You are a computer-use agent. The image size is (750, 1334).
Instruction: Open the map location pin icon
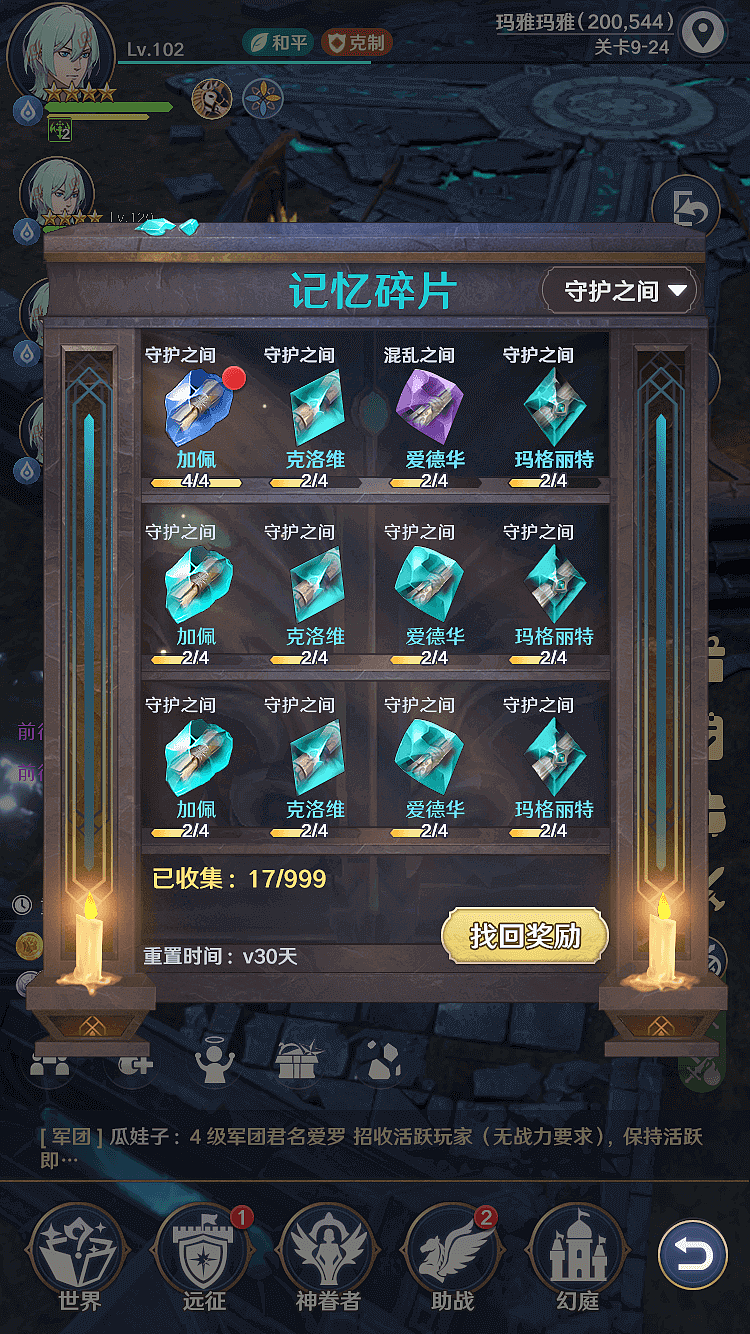(x=704, y=33)
